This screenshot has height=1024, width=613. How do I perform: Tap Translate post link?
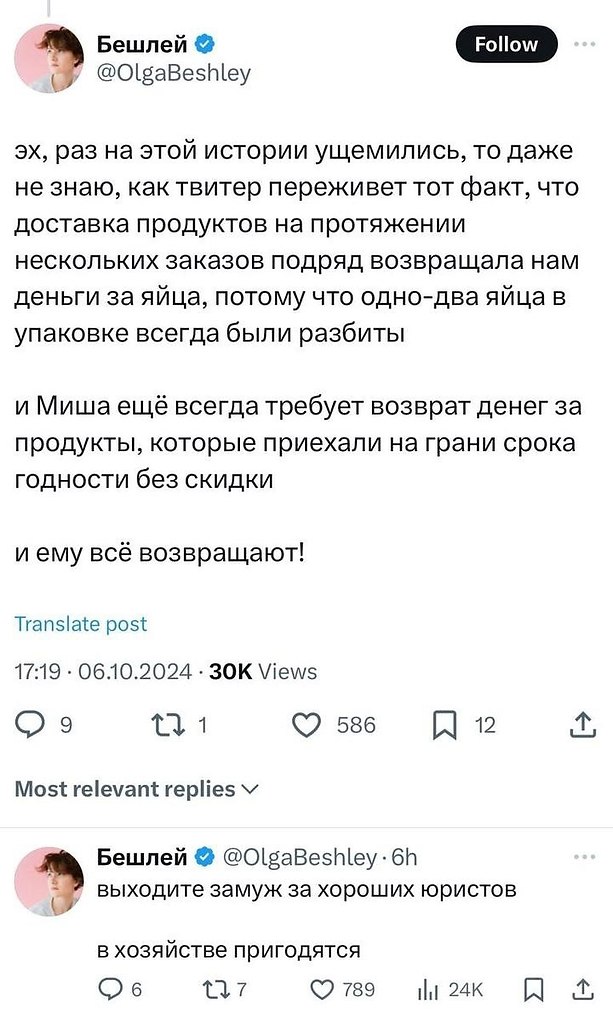[x=81, y=624]
